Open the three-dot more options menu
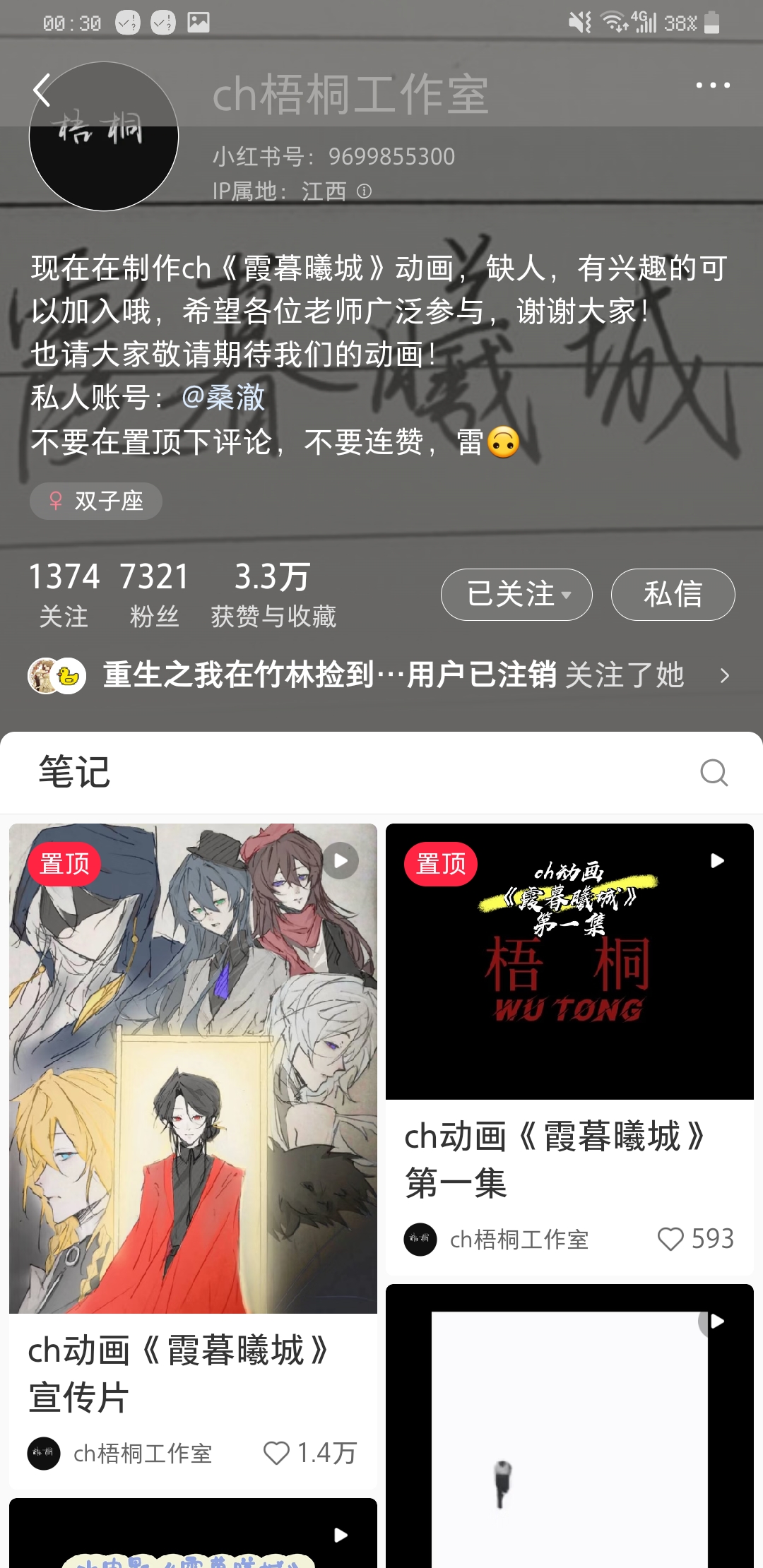 pyautogui.click(x=711, y=85)
